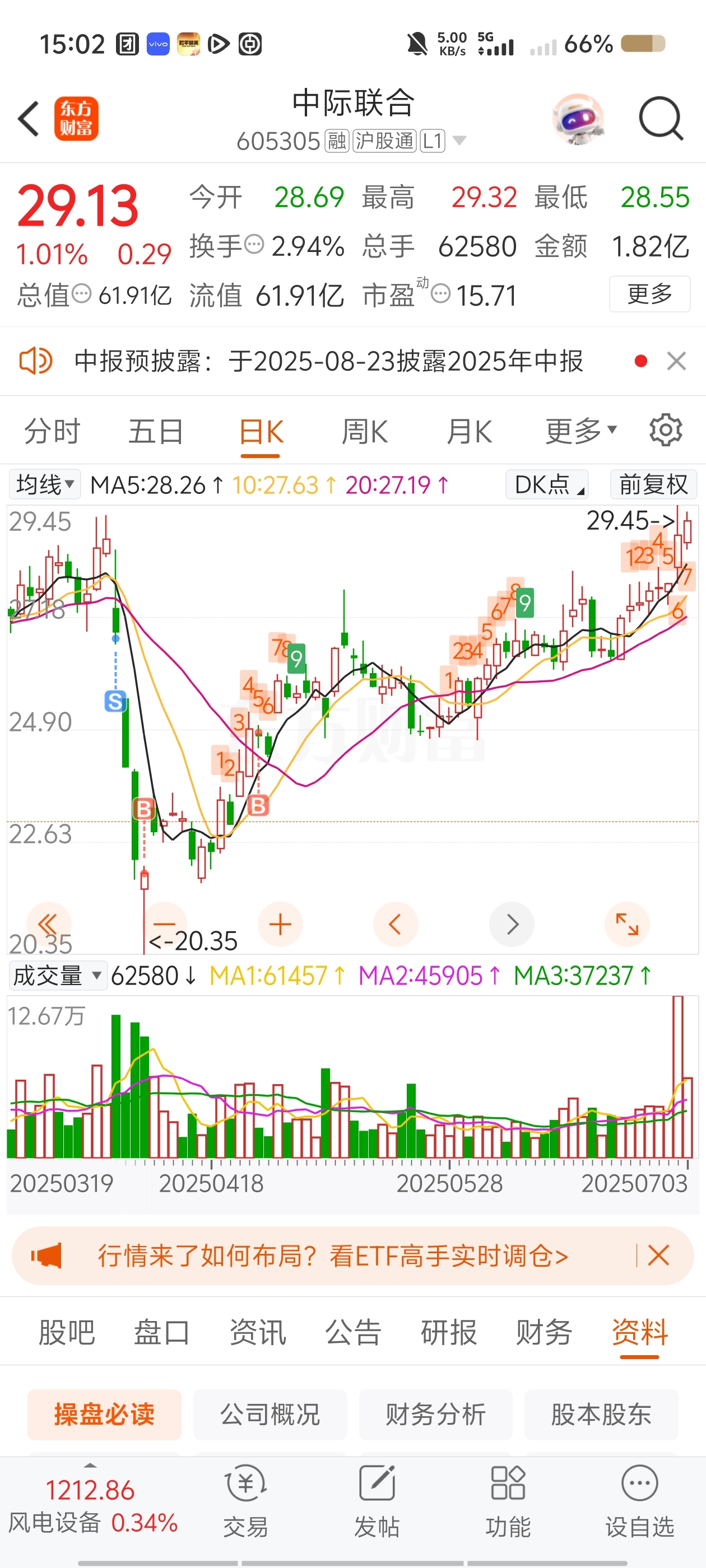Tap 更多 to show more quote data

[649, 294]
